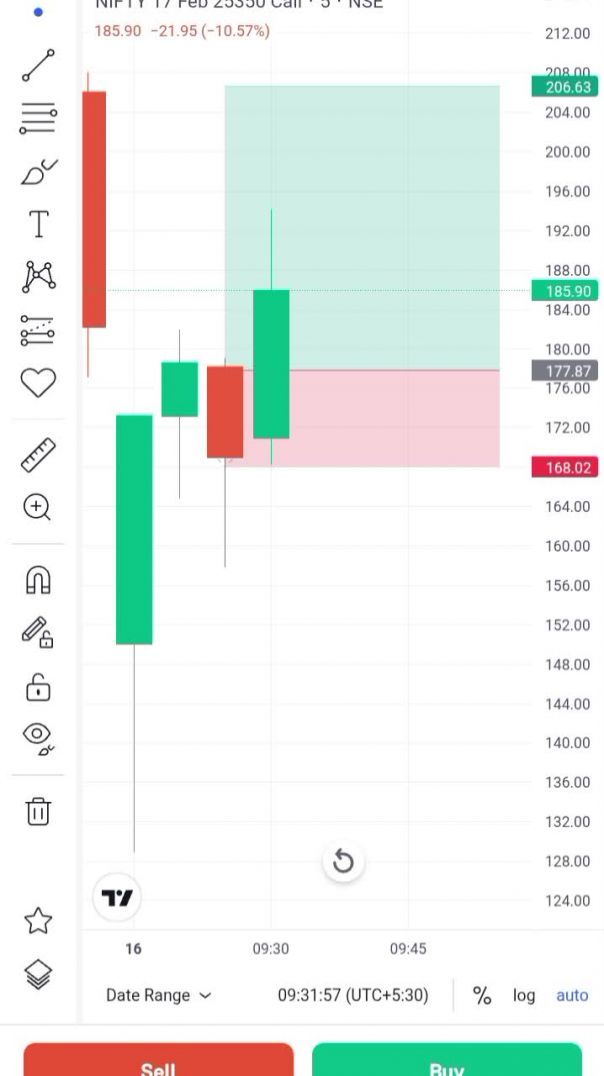Open the chart patterns tool

(x=38, y=276)
